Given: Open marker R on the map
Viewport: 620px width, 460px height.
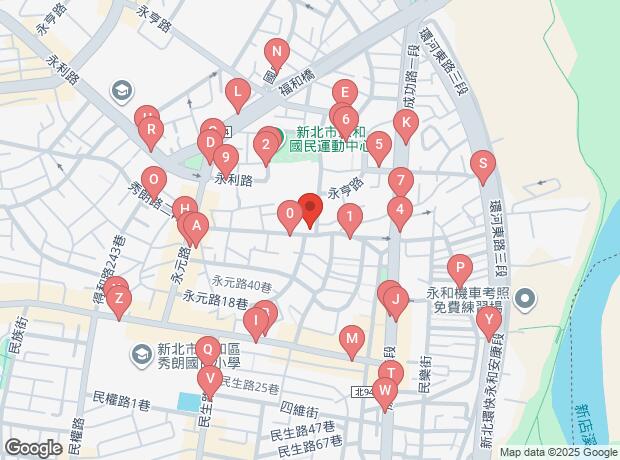Looking at the screenshot, I should pyautogui.click(x=150, y=130).
